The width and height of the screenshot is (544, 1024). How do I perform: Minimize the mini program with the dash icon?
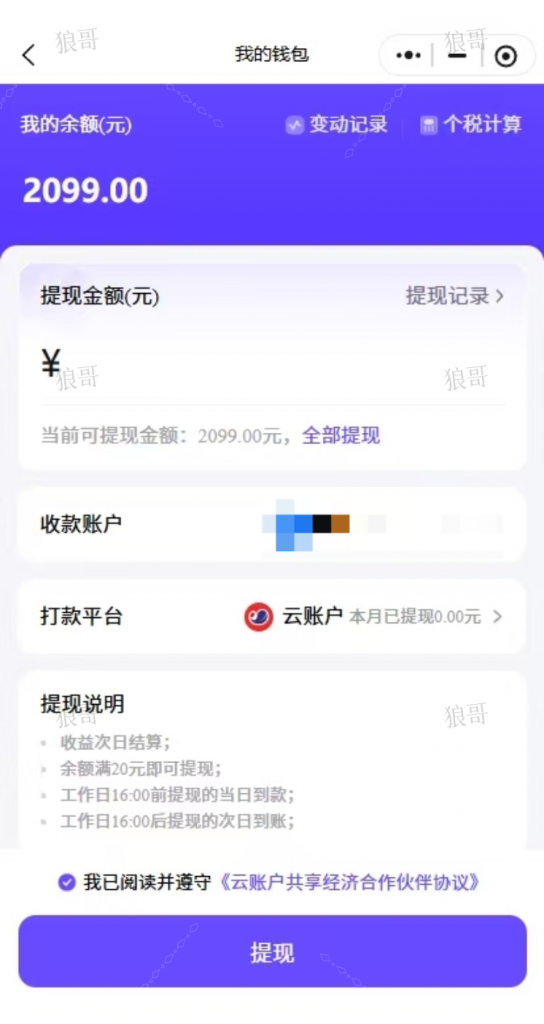point(458,56)
